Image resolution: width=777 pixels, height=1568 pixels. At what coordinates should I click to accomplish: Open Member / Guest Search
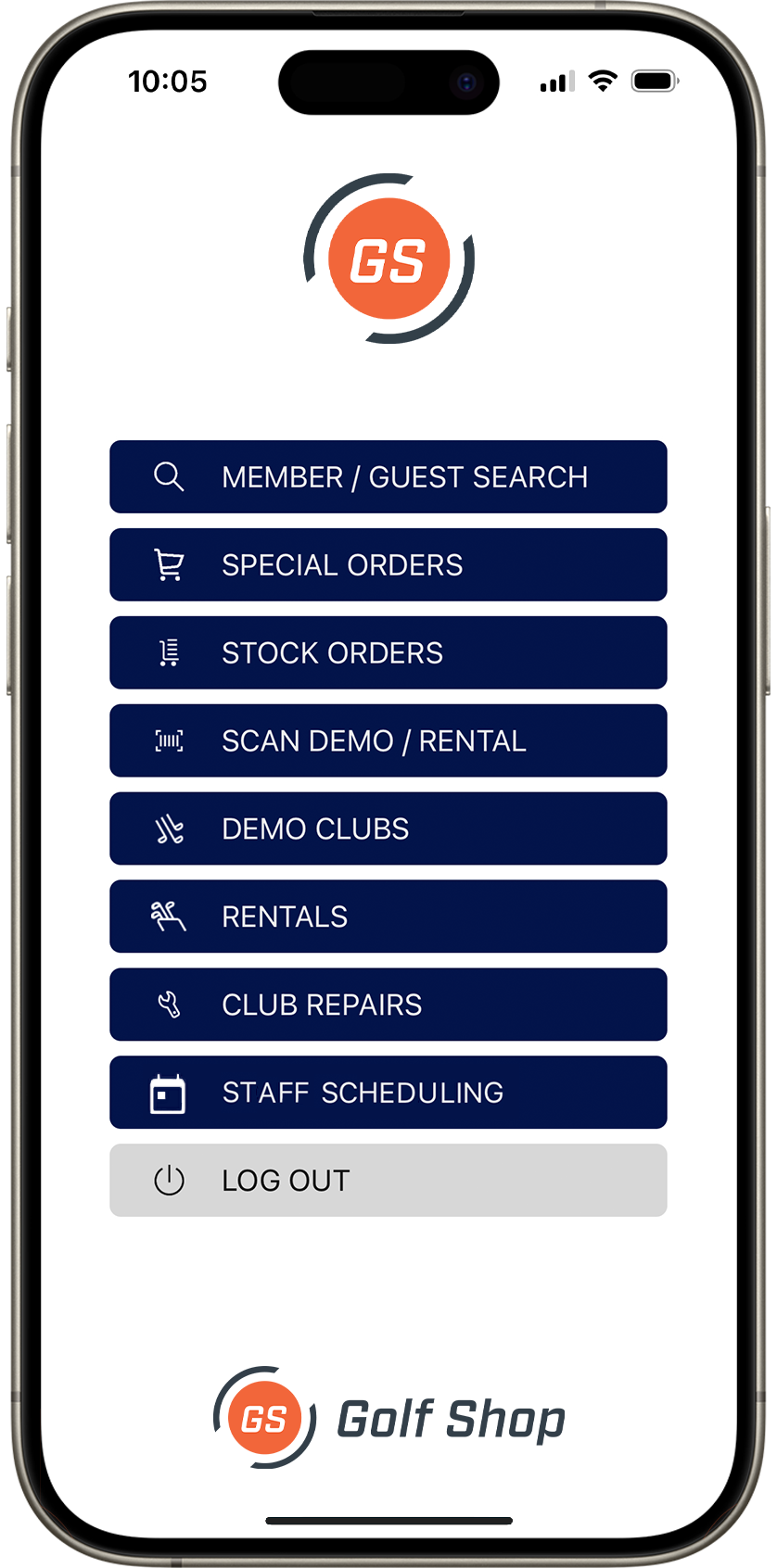388,476
